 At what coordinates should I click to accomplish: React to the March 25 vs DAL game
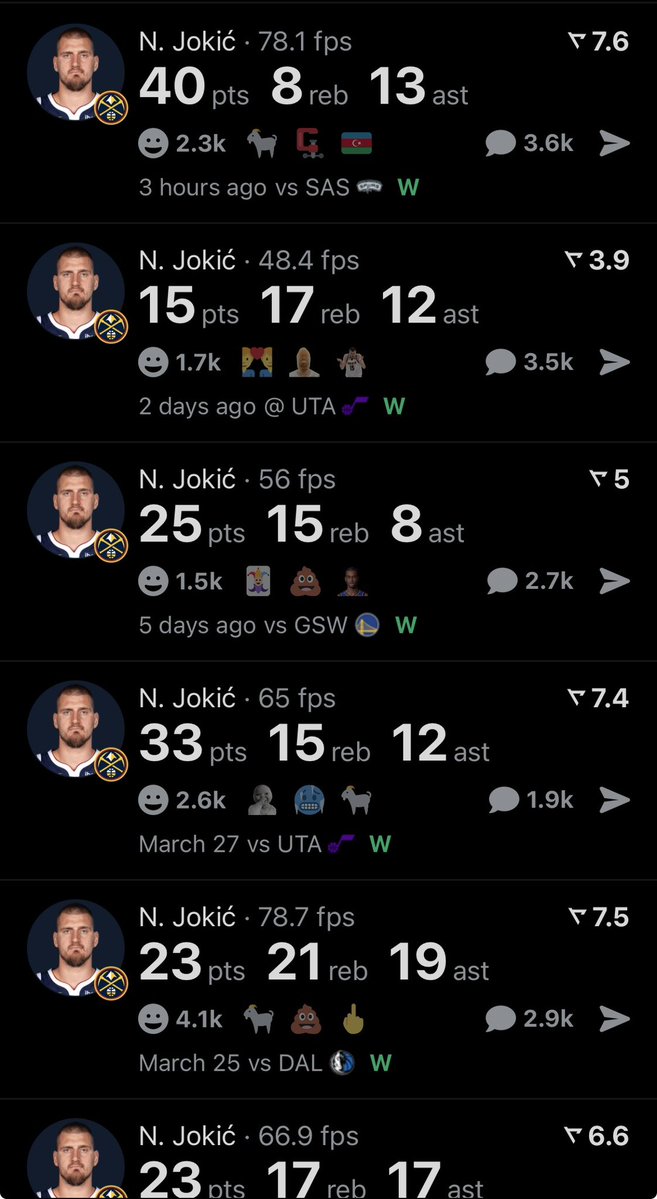tap(153, 1019)
